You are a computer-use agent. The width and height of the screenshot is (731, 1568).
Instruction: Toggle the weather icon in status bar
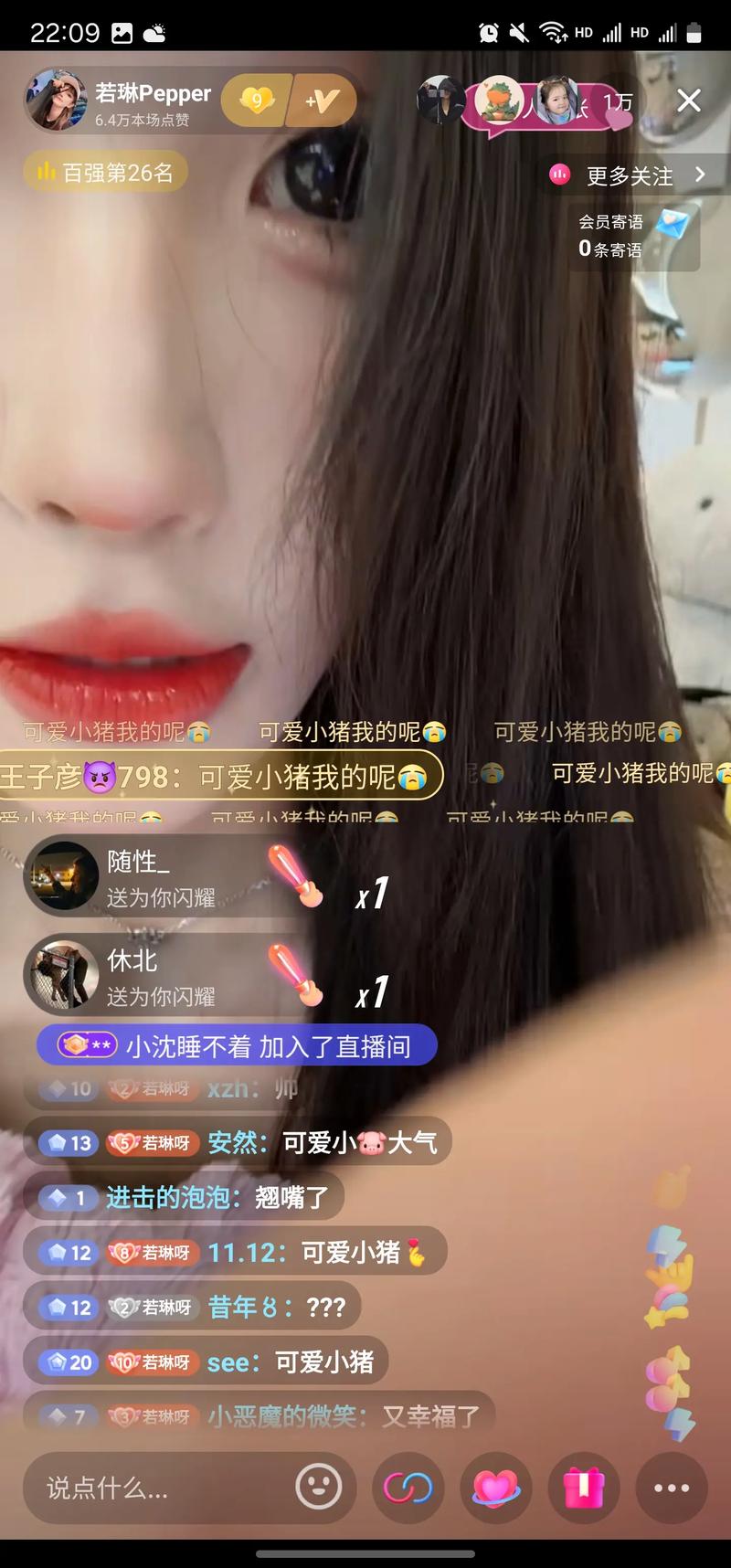point(153,30)
